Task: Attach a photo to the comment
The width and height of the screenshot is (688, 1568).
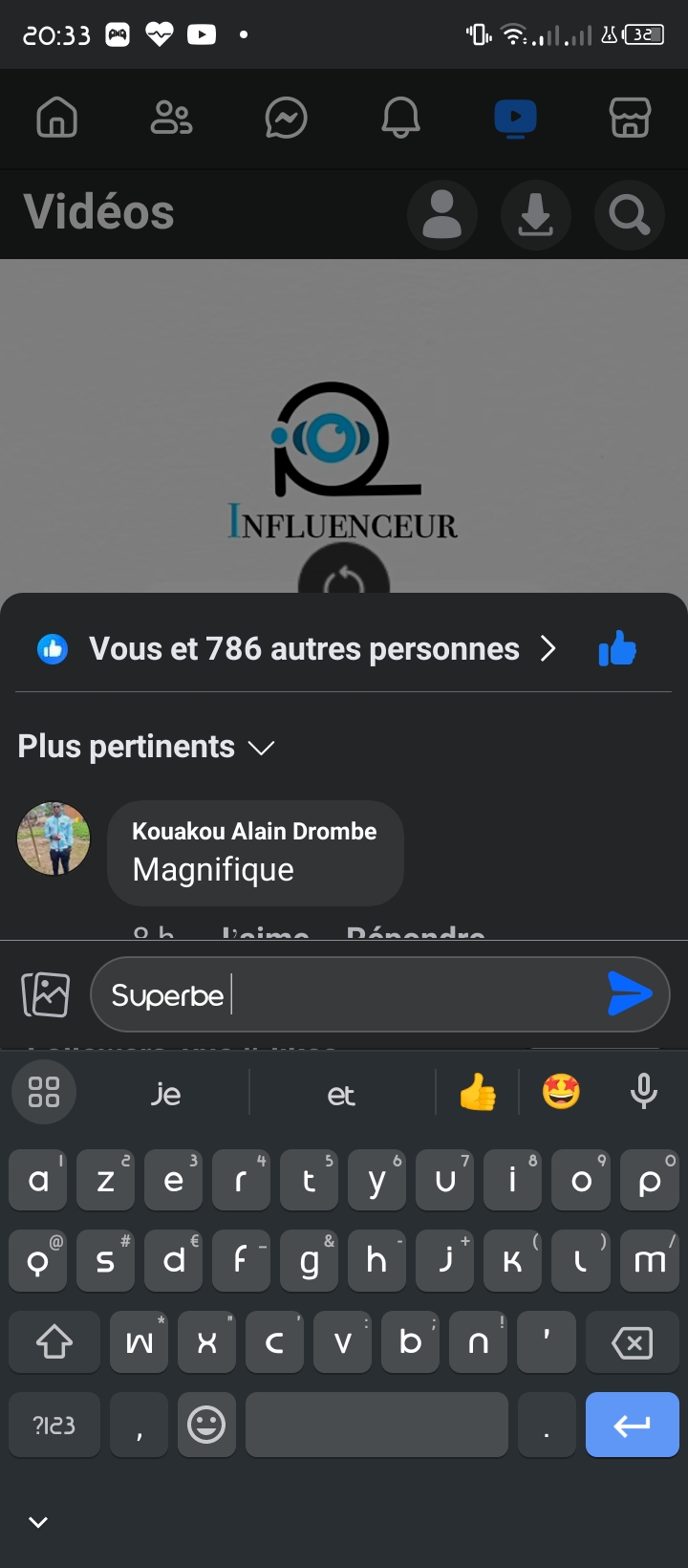Action: (46, 994)
